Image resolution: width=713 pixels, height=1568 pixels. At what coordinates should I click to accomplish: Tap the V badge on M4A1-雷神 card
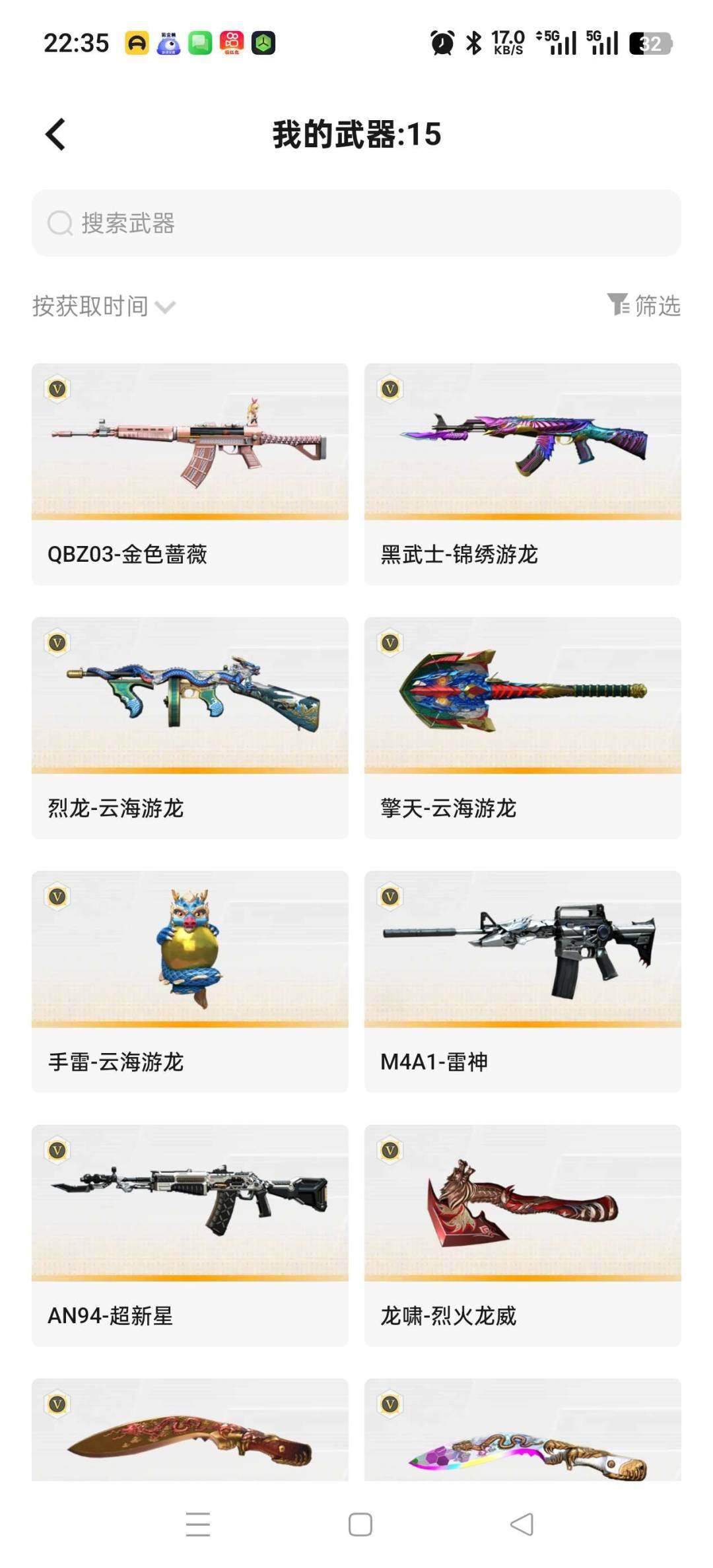391,897
